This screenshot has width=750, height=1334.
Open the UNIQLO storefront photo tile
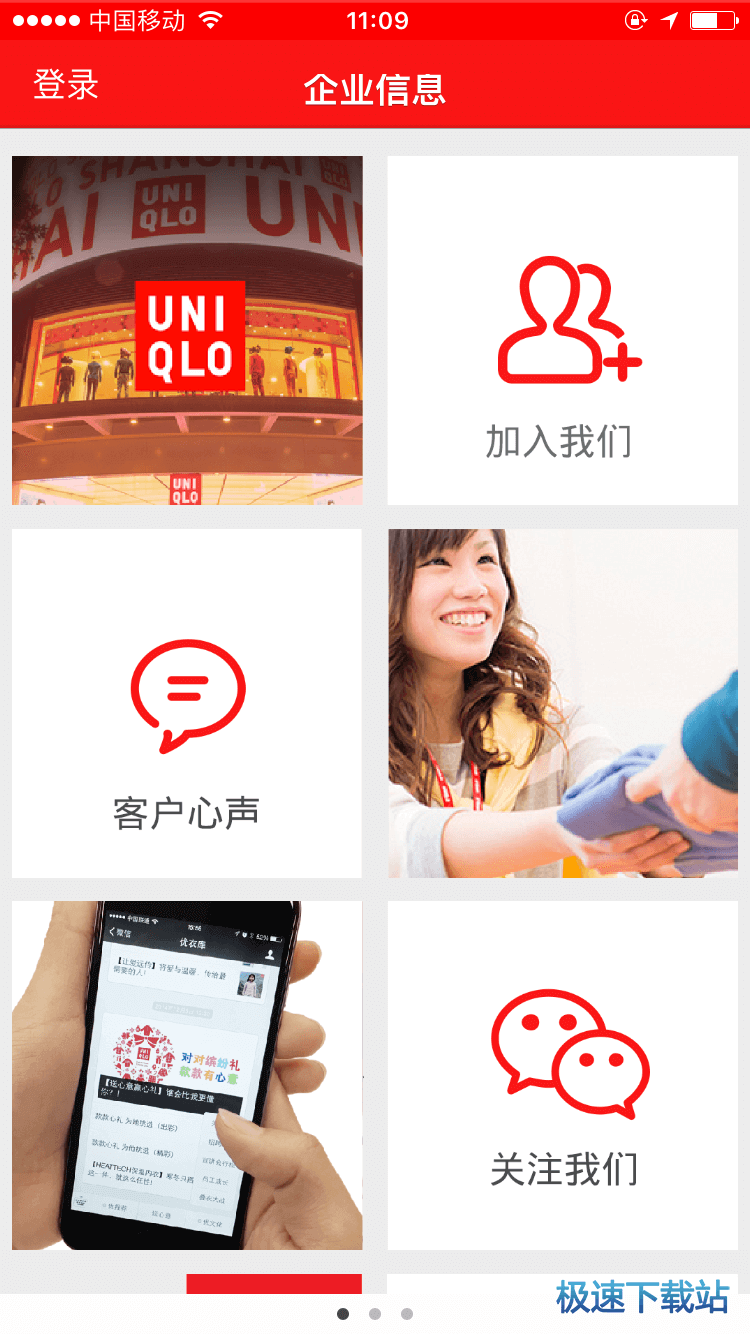click(186, 328)
